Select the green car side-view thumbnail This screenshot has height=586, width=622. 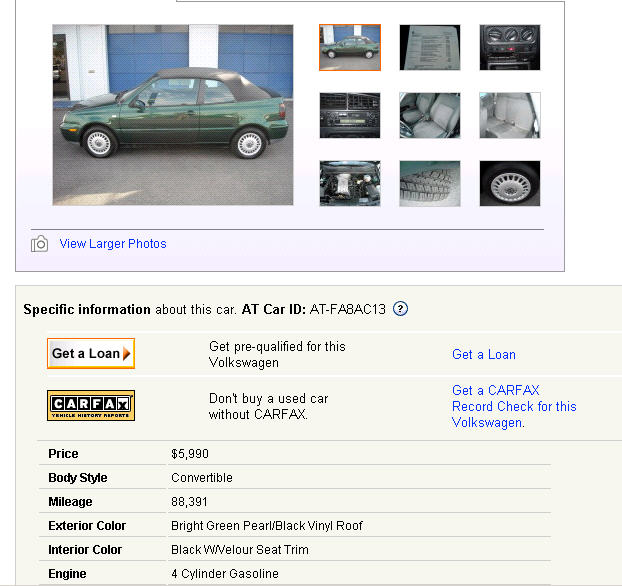pyautogui.click(x=350, y=47)
